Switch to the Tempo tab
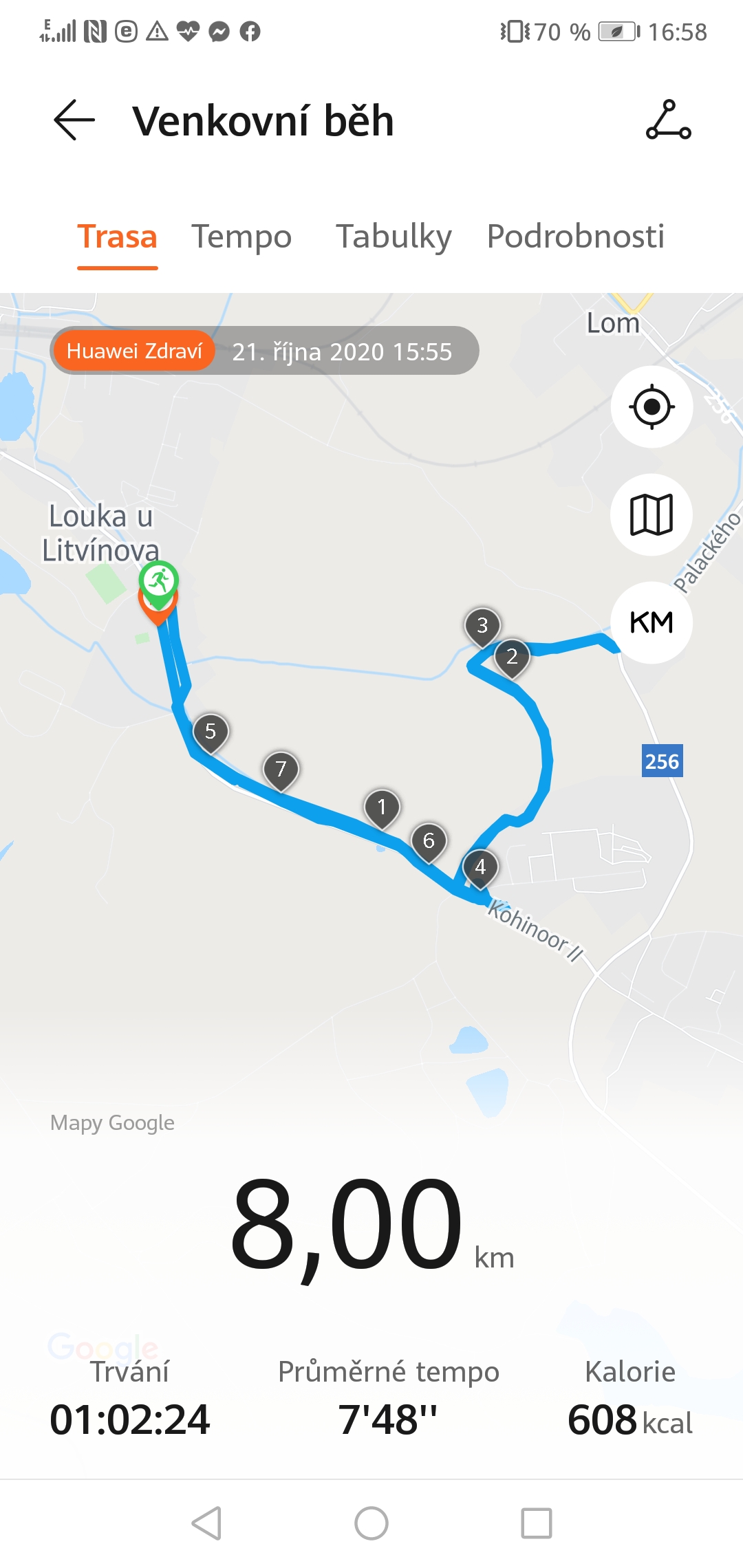This screenshot has height=1568, width=743. point(241,237)
